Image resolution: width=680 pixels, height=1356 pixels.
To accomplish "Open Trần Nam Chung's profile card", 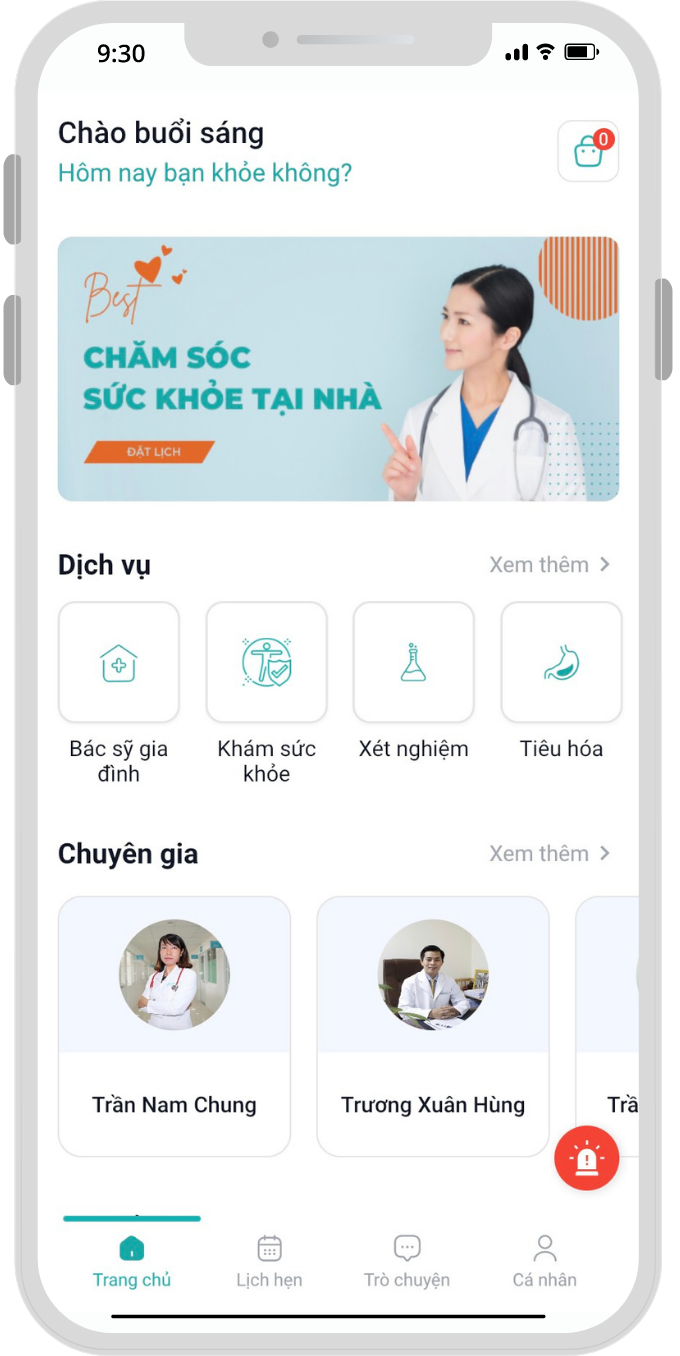I will point(174,1025).
